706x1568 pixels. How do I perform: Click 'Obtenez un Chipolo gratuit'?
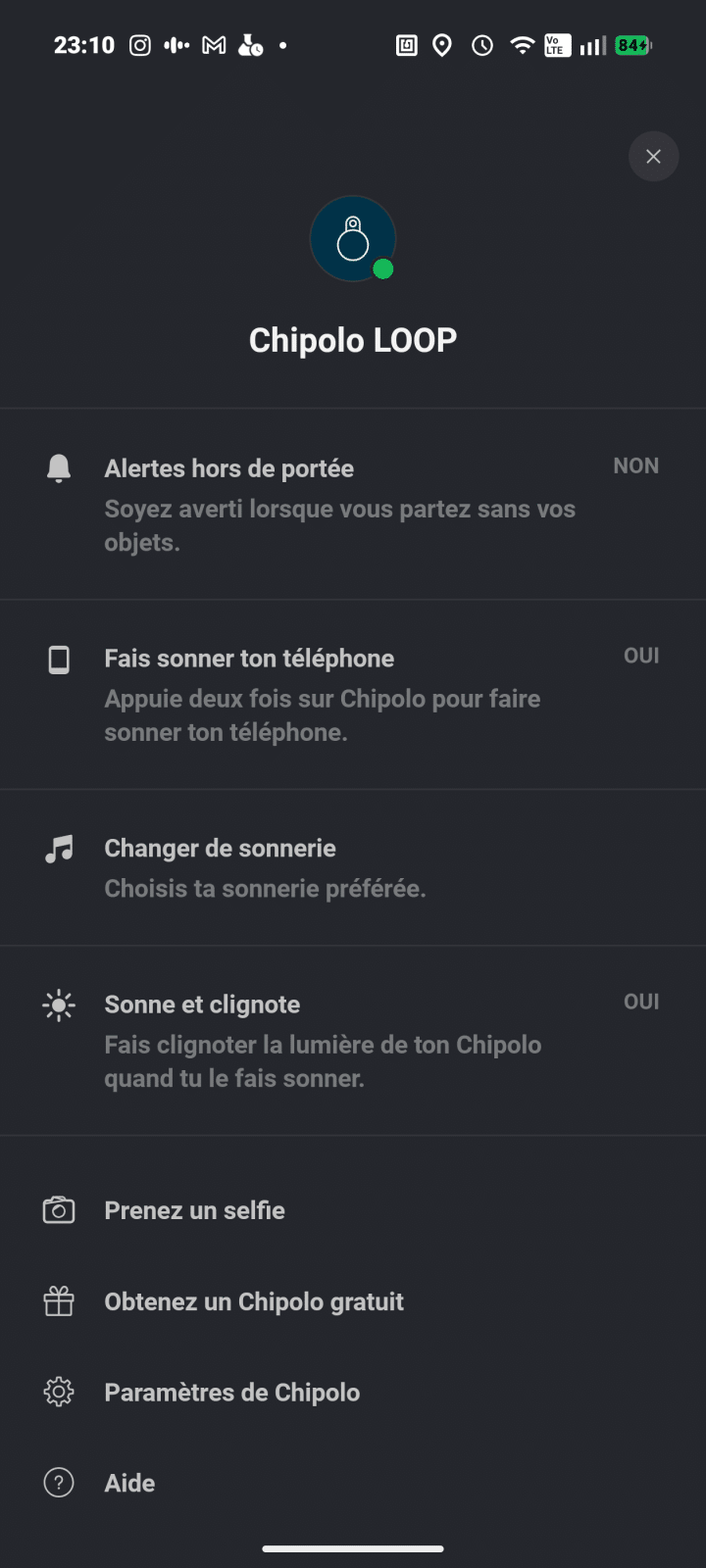click(x=254, y=1301)
